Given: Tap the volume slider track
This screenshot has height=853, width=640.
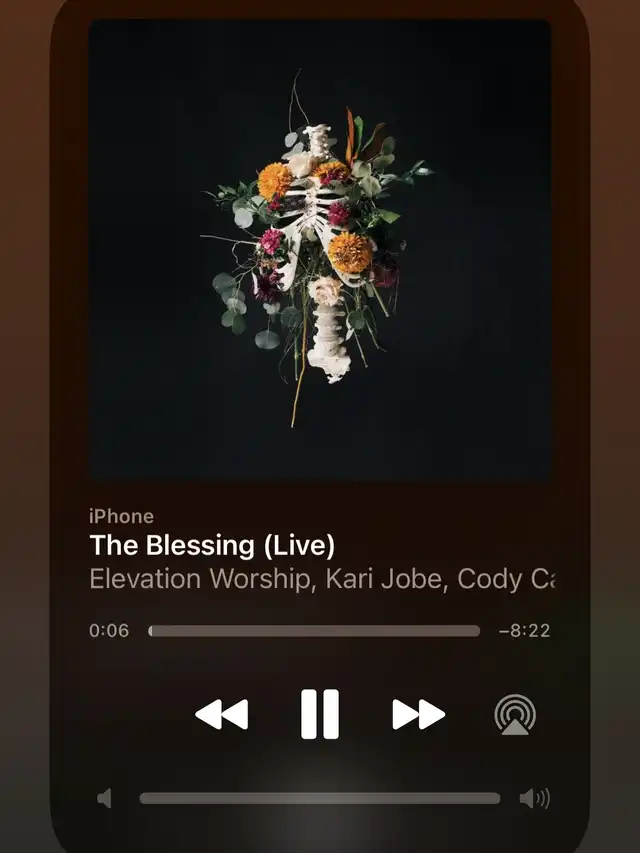Looking at the screenshot, I should 320,798.
